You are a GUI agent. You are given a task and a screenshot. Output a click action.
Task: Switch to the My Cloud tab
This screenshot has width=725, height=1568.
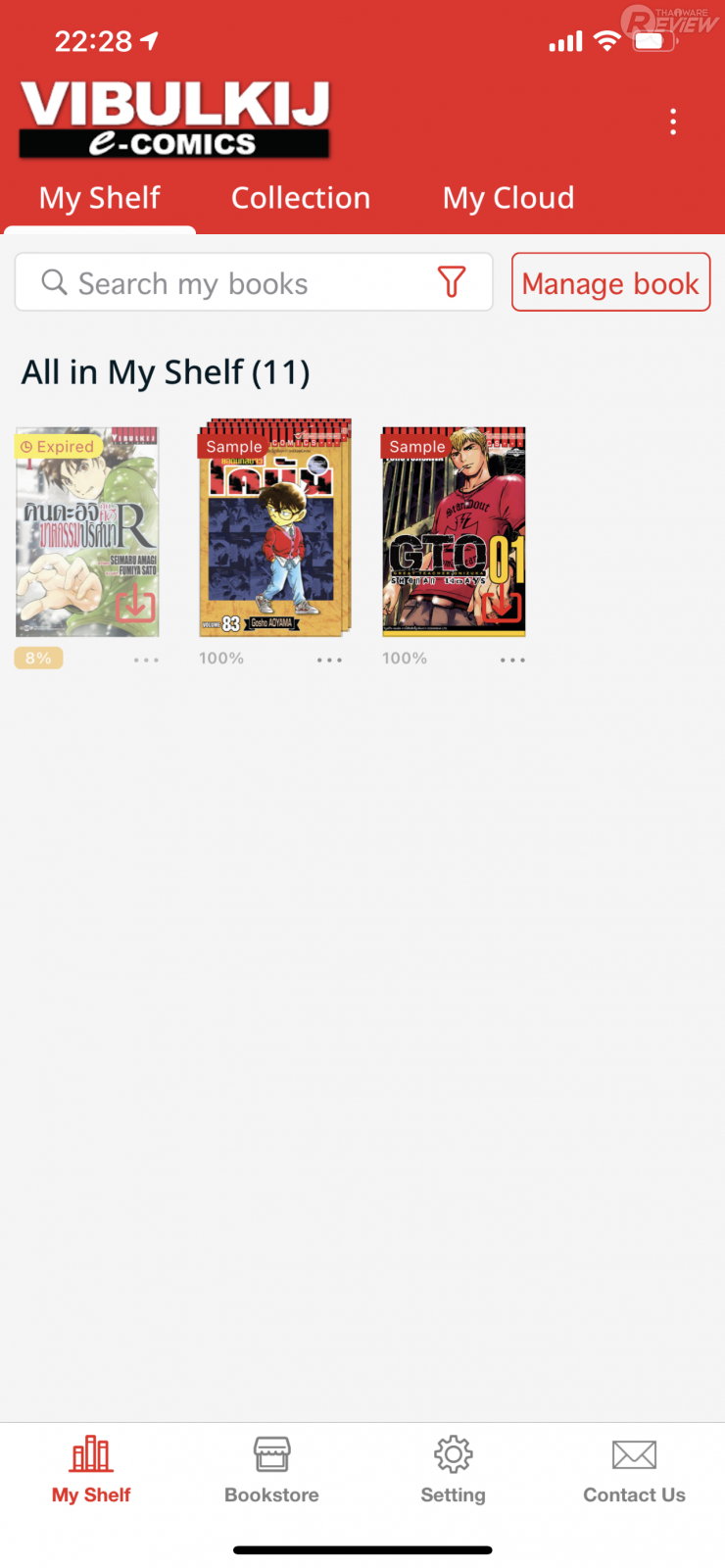[507, 198]
